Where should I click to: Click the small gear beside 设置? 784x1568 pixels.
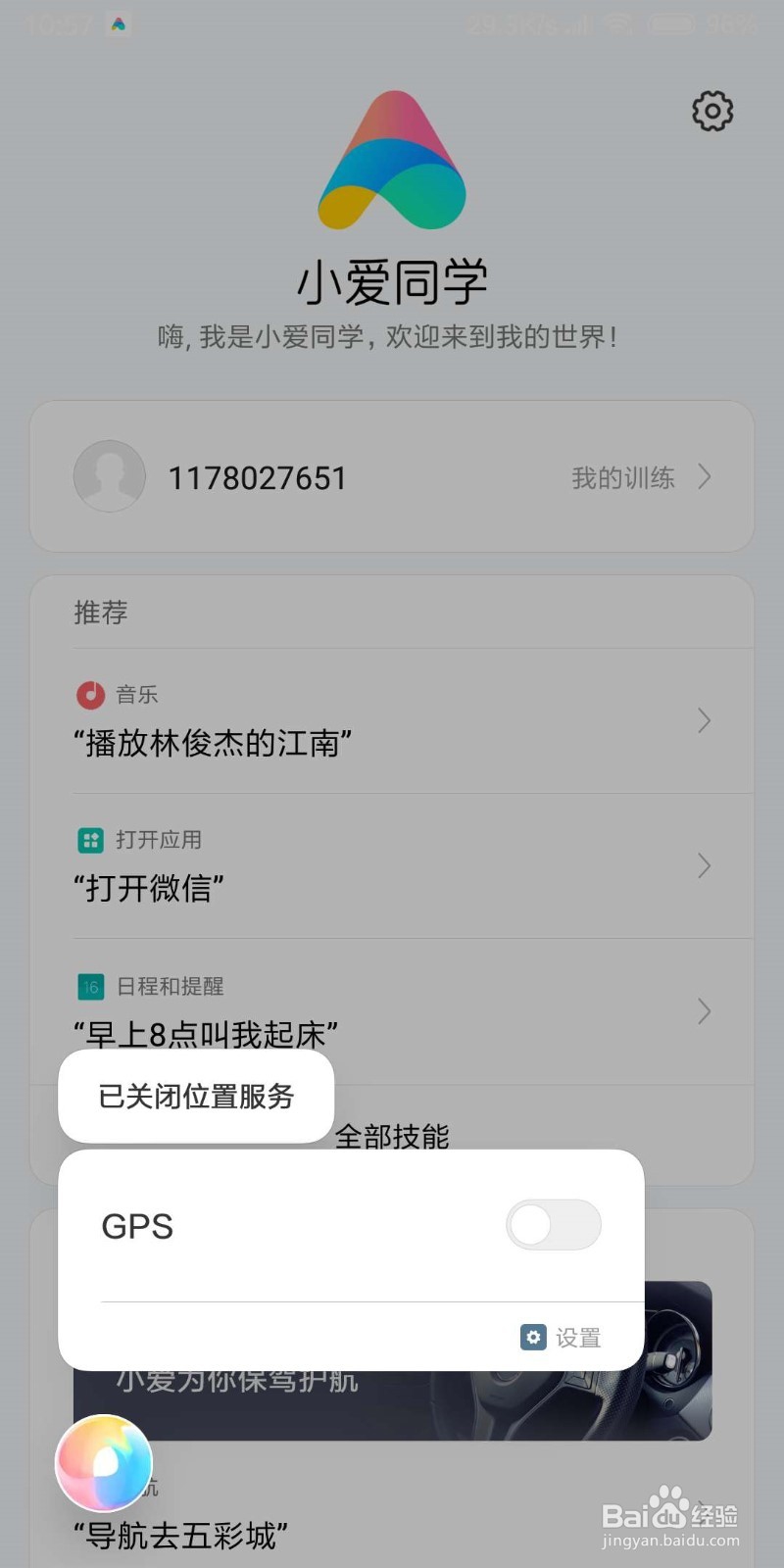pyautogui.click(x=532, y=1337)
